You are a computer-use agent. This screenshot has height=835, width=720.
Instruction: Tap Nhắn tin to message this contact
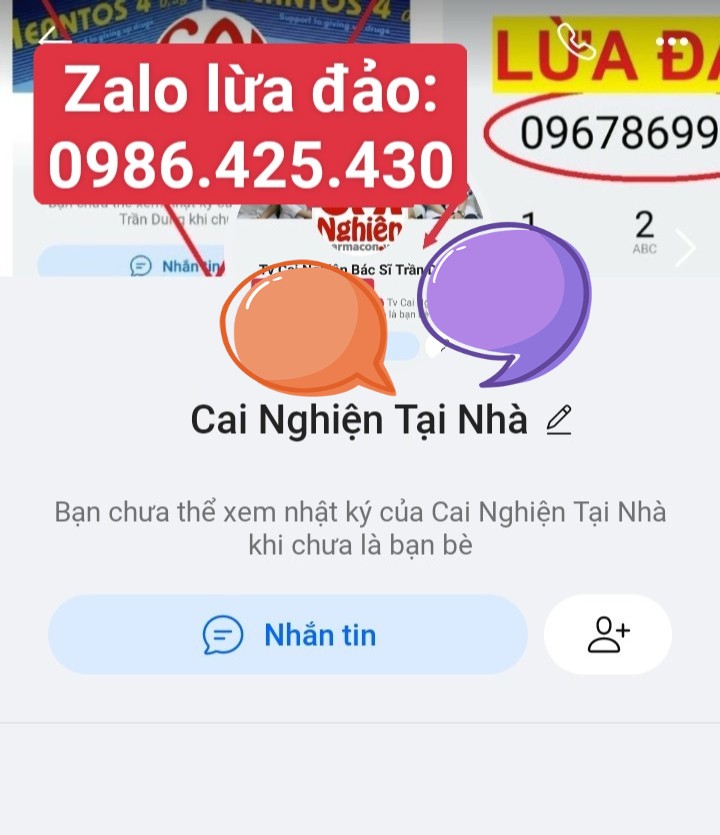(288, 634)
